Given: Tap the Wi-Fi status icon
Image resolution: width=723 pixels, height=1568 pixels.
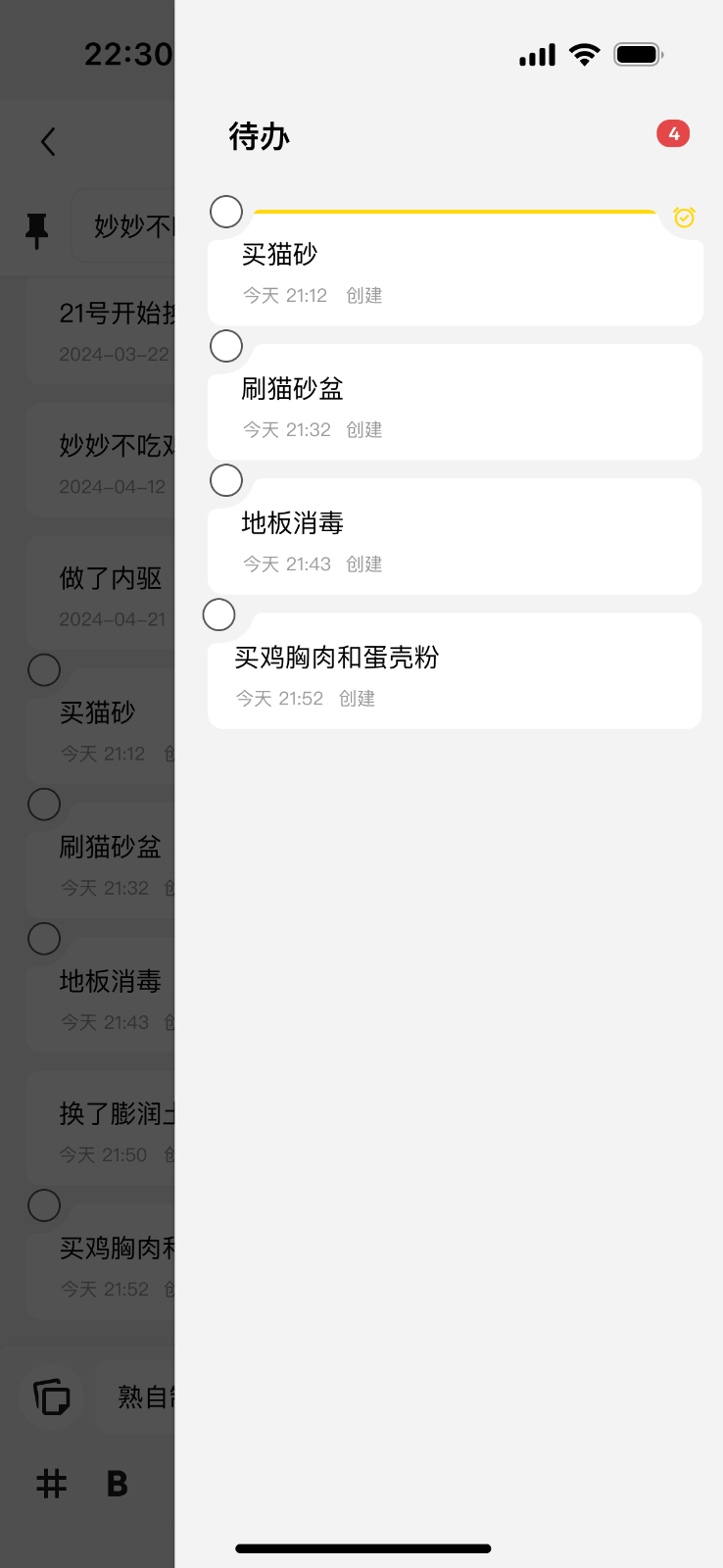Looking at the screenshot, I should [x=585, y=55].
